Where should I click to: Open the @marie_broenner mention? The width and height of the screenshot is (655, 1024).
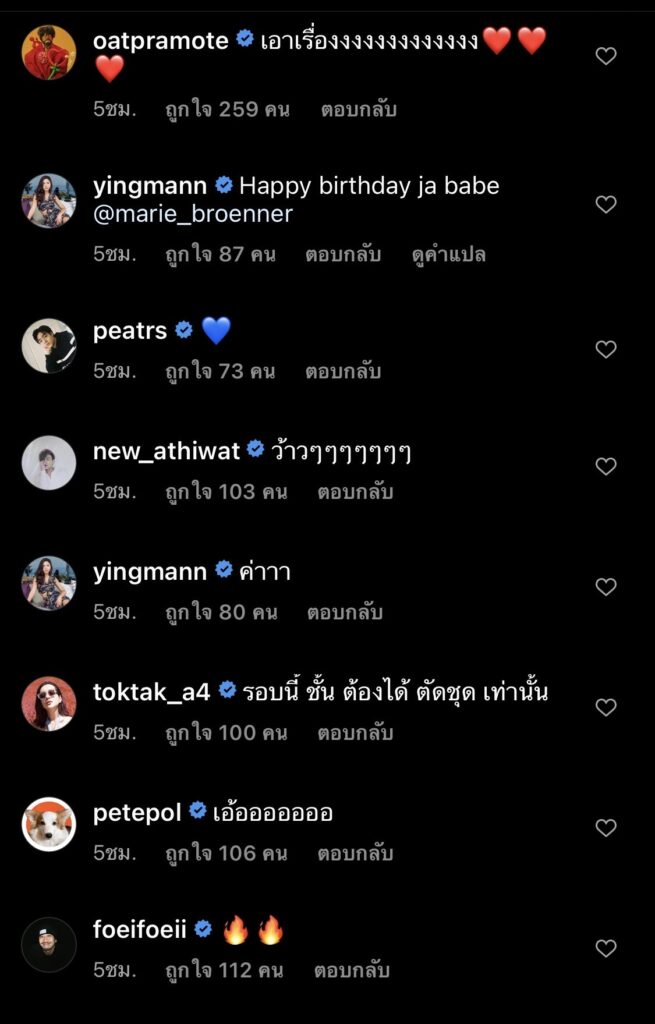pos(192,215)
